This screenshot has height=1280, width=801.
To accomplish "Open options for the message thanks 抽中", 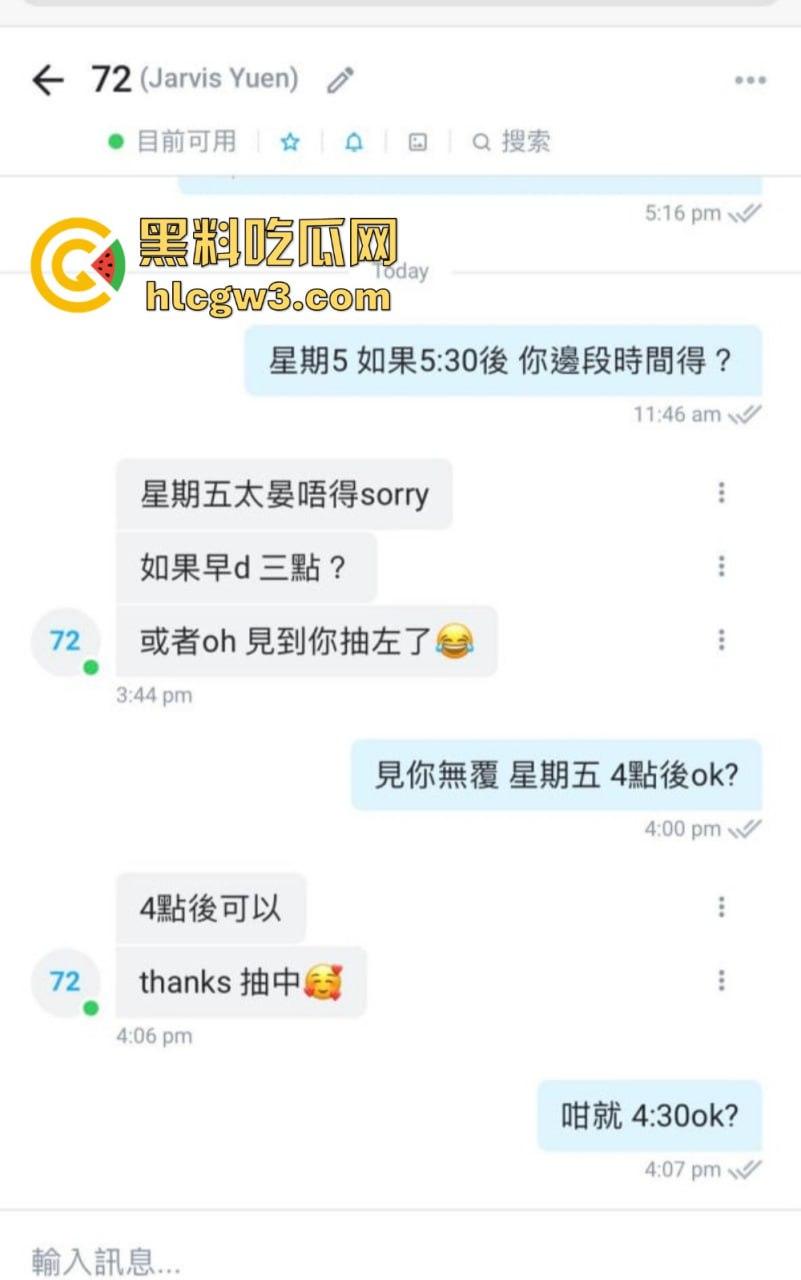I will pyautogui.click(x=721, y=981).
